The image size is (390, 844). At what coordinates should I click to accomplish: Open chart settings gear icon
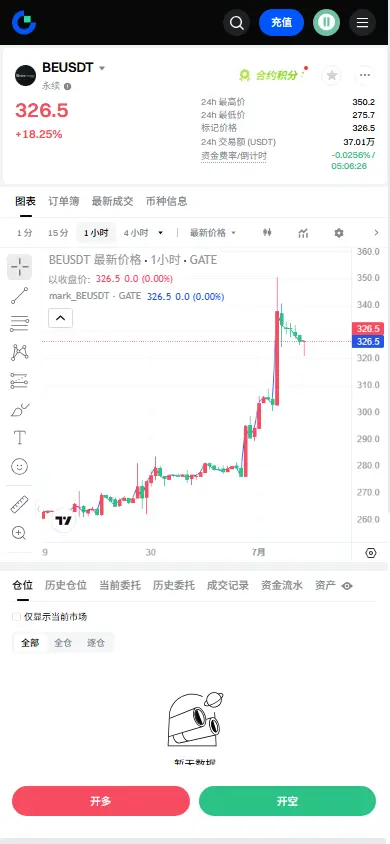[338, 233]
